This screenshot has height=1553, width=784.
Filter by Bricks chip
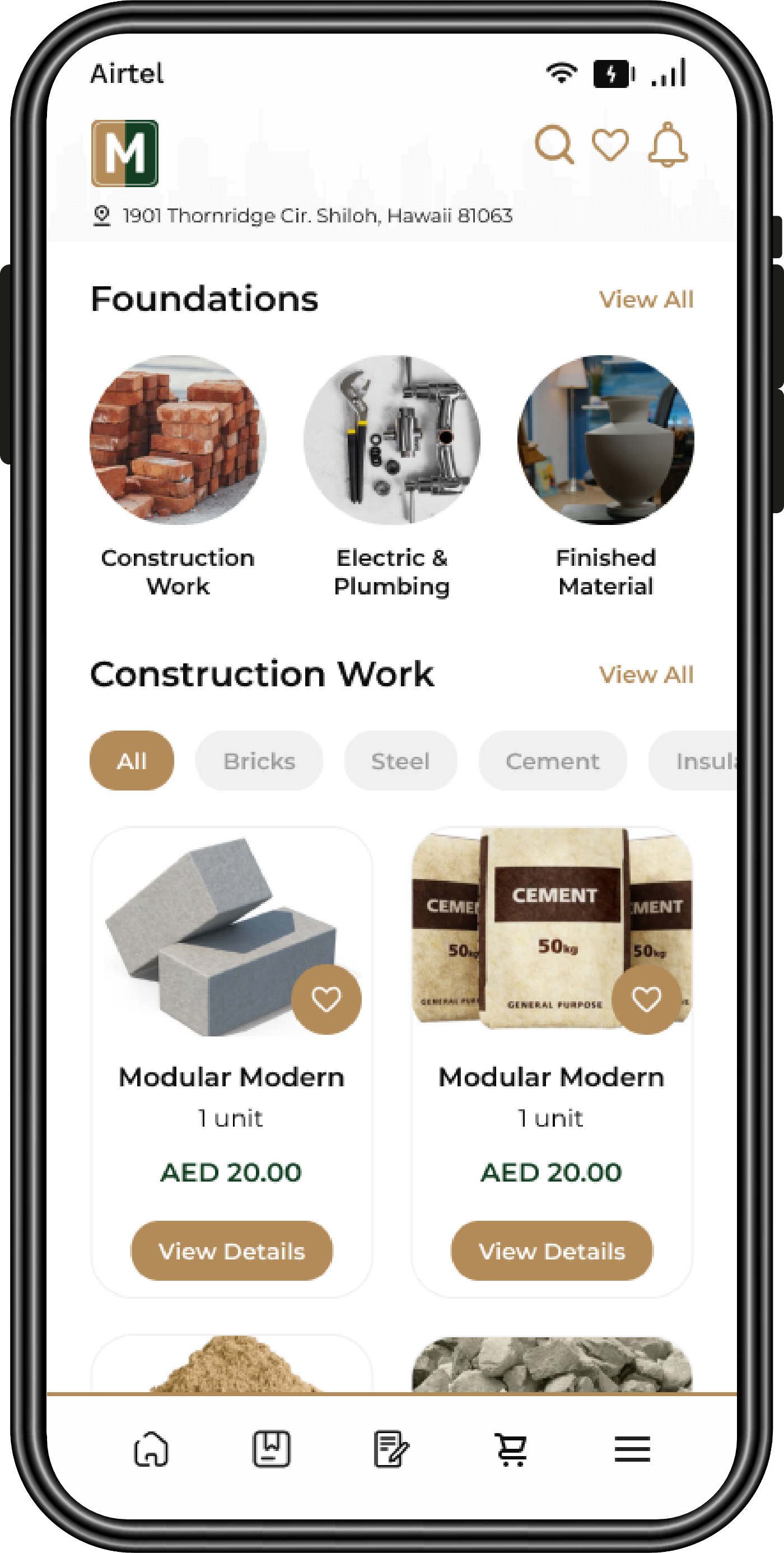[x=259, y=761]
